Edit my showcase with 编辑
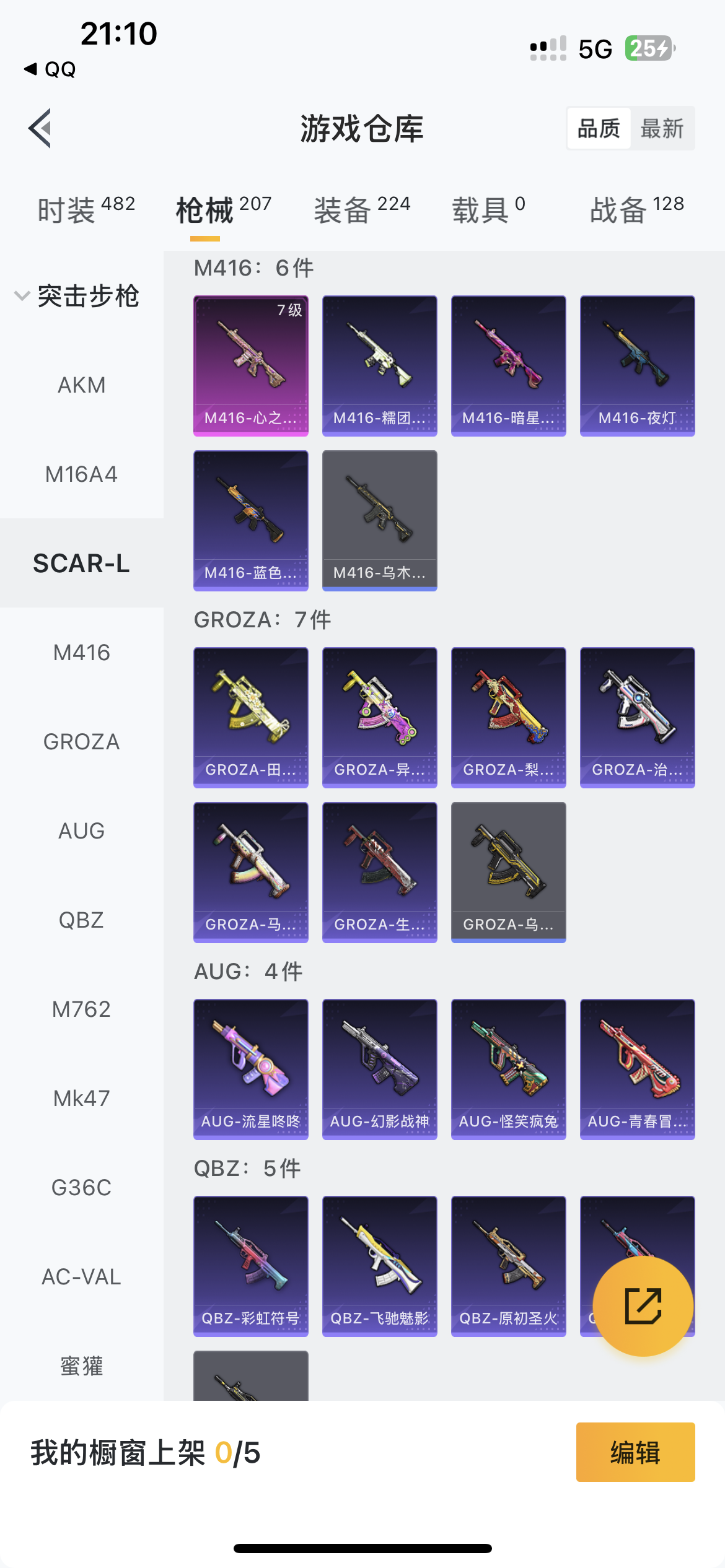Viewport: 725px width, 1568px height. click(635, 1452)
